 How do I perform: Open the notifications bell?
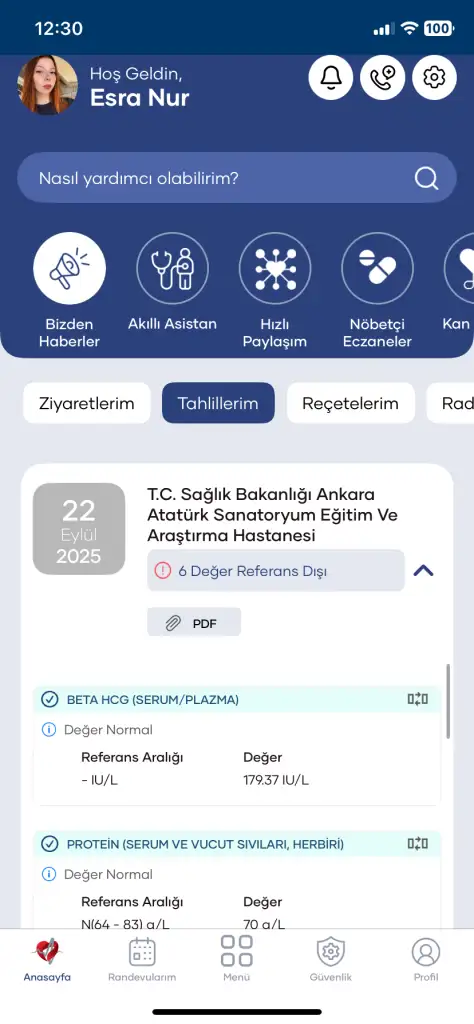coord(331,78)
